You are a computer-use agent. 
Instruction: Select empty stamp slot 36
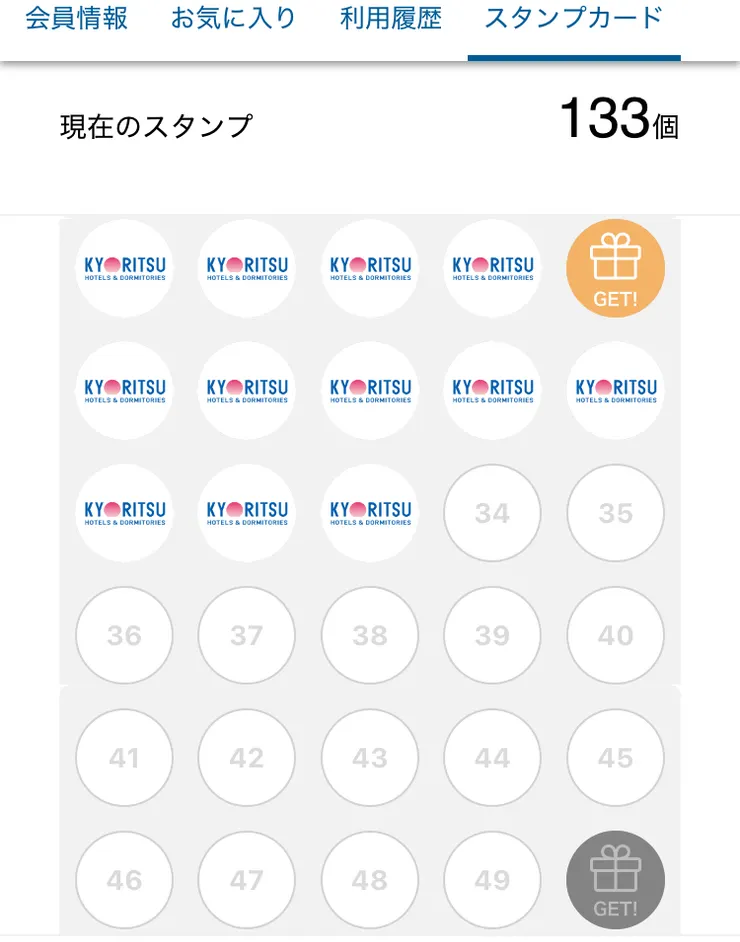tap(124, 635)
